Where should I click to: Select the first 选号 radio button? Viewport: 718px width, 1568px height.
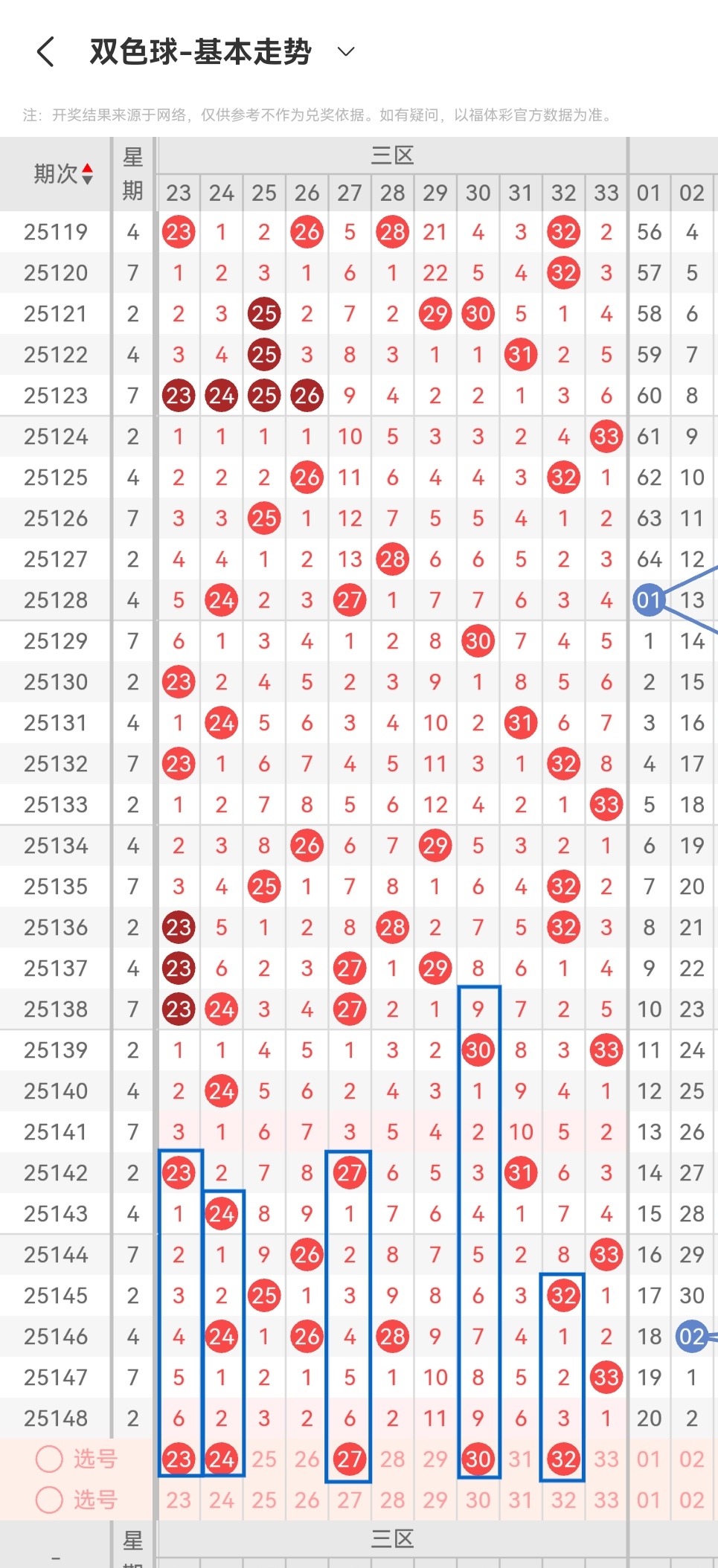pyautogui.click(x=49, y=1459)
